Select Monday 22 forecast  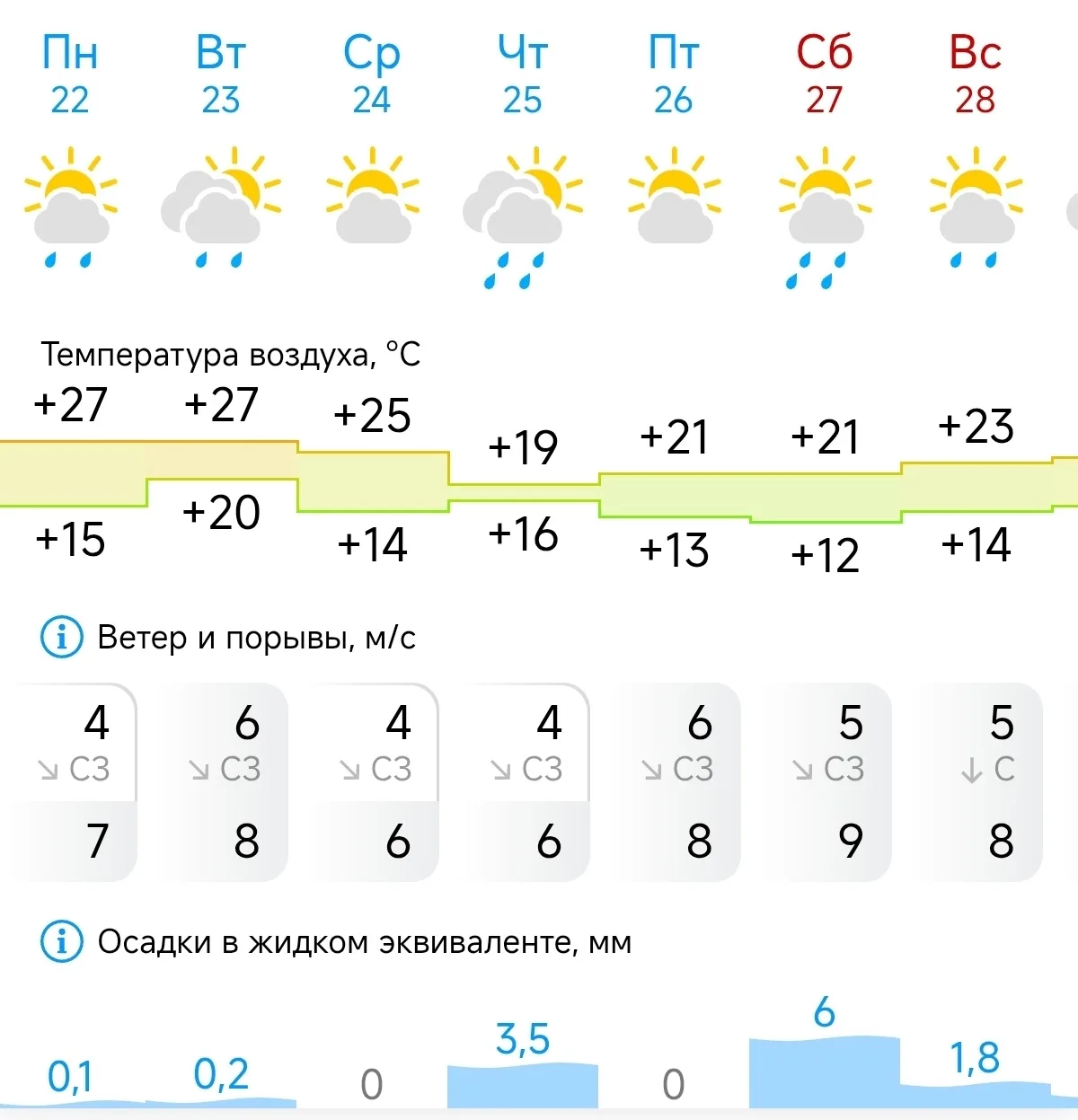pyautogui.click(x=70, y=75)
